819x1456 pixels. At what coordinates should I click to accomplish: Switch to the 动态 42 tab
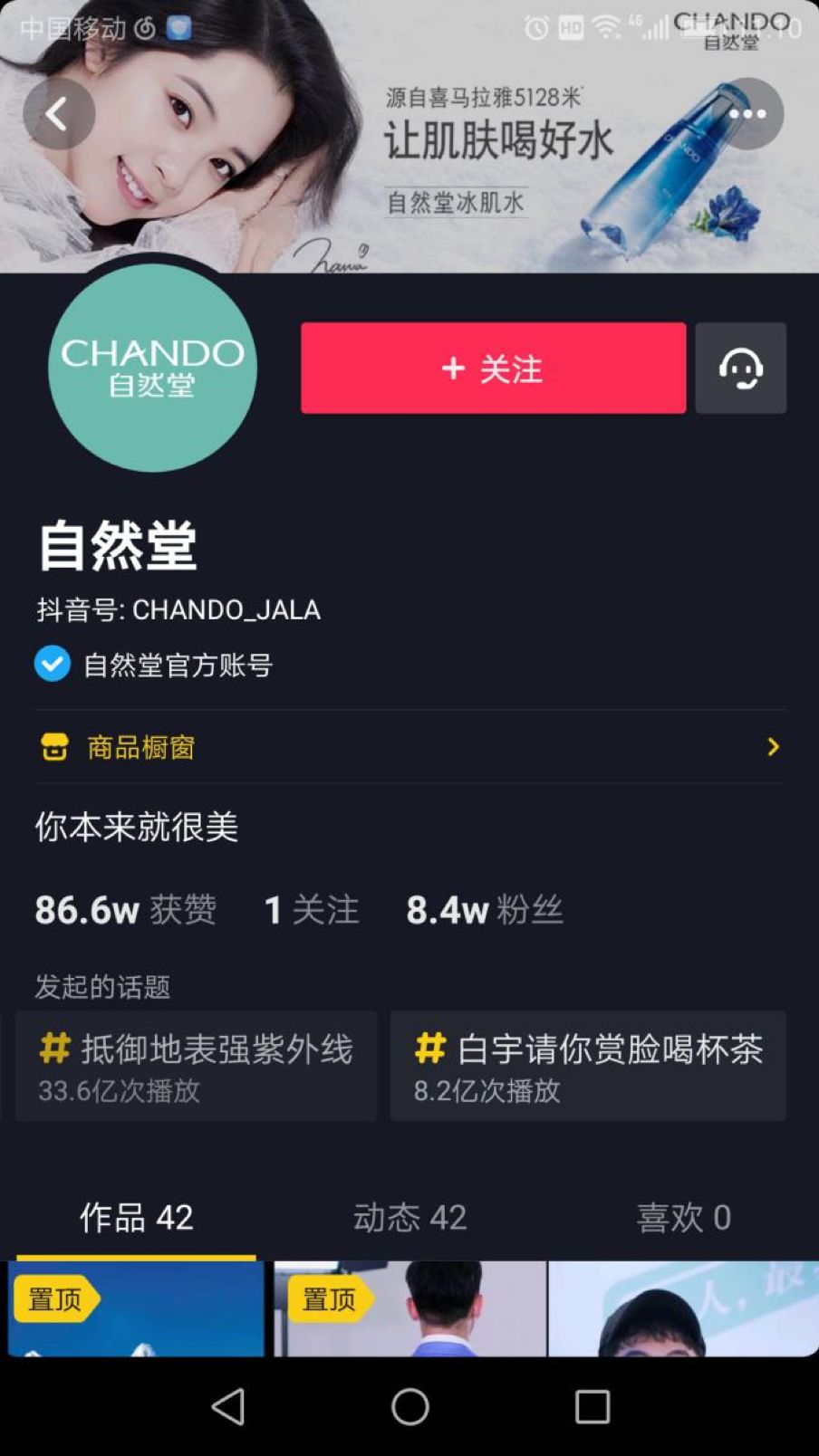coord(409,1217)
